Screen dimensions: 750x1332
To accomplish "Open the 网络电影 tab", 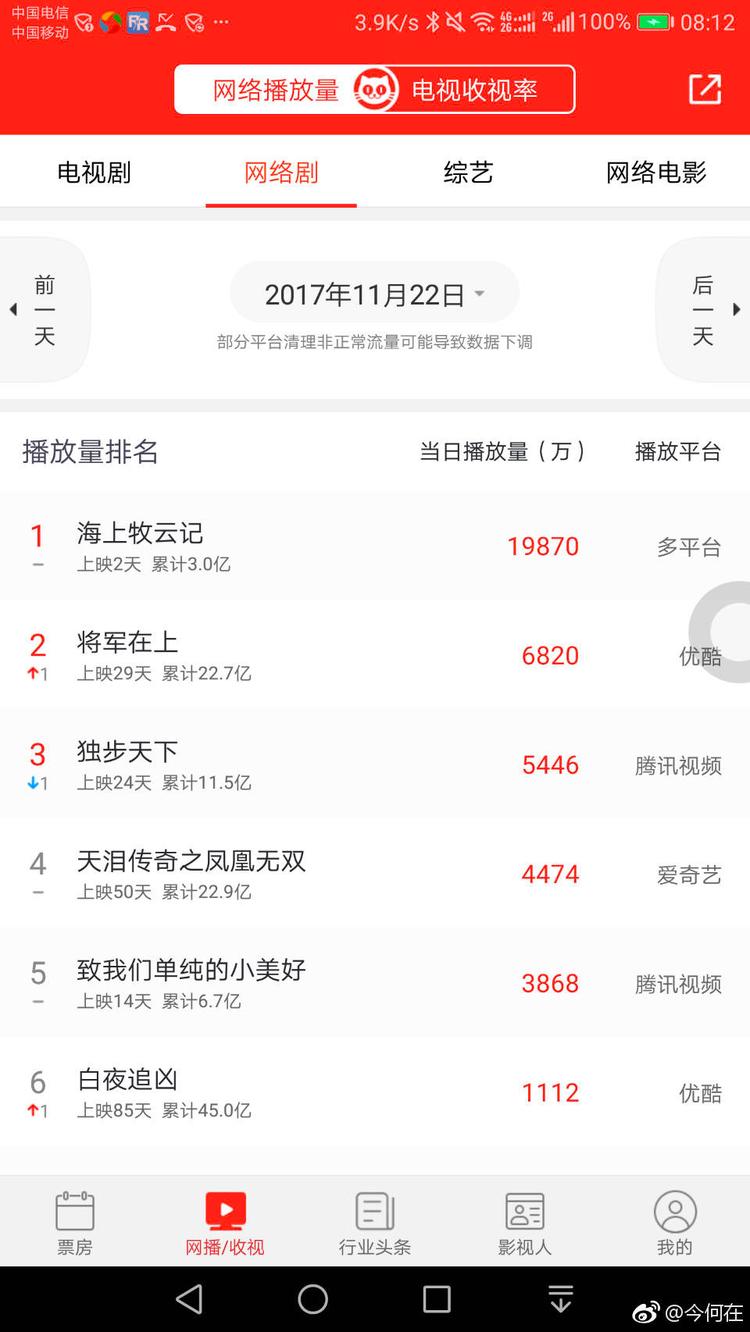I will pos(656,171).
